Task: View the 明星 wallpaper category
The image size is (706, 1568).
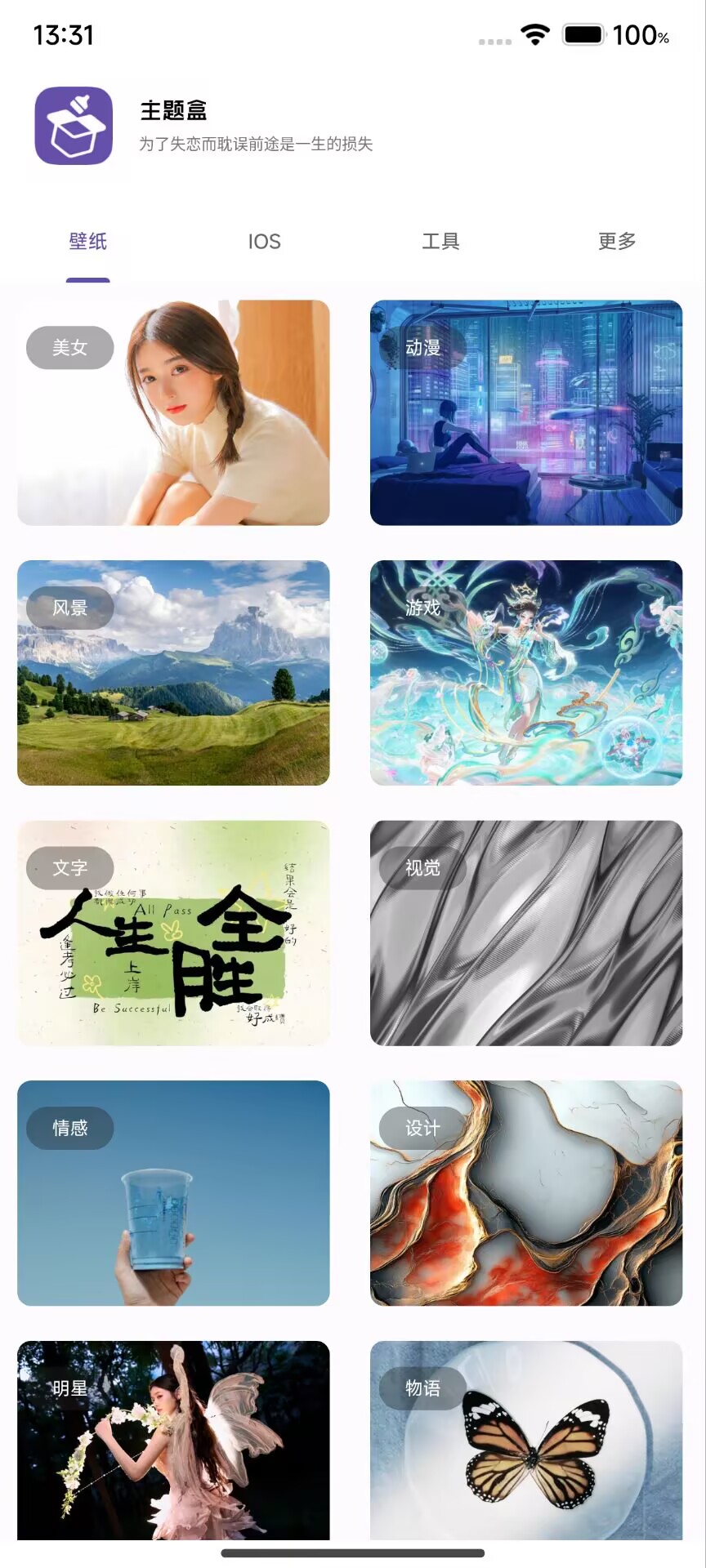Action: [173, 1441]
